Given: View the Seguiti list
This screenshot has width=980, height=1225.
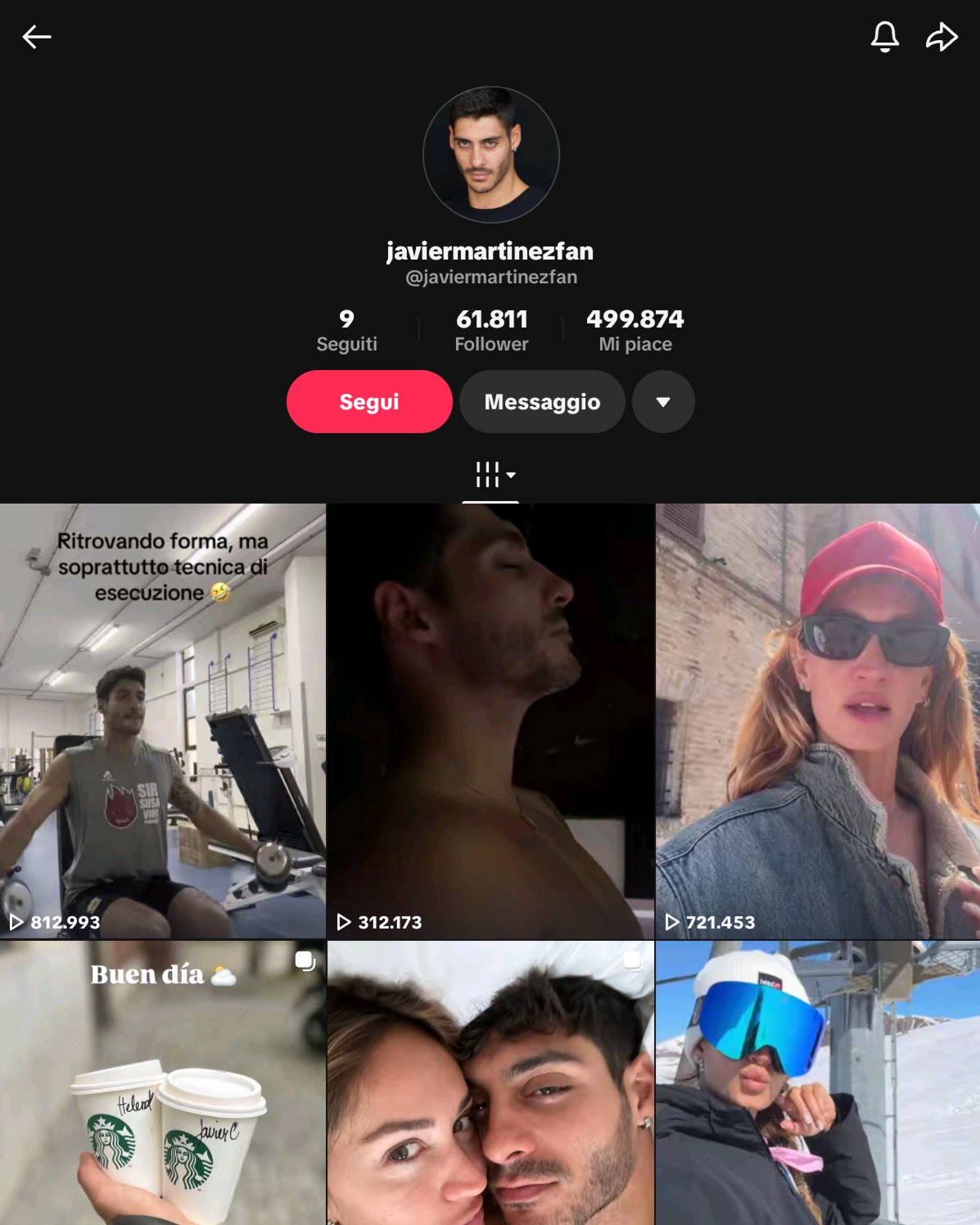Looking at the screenshot, I should (x=347, y=330).
